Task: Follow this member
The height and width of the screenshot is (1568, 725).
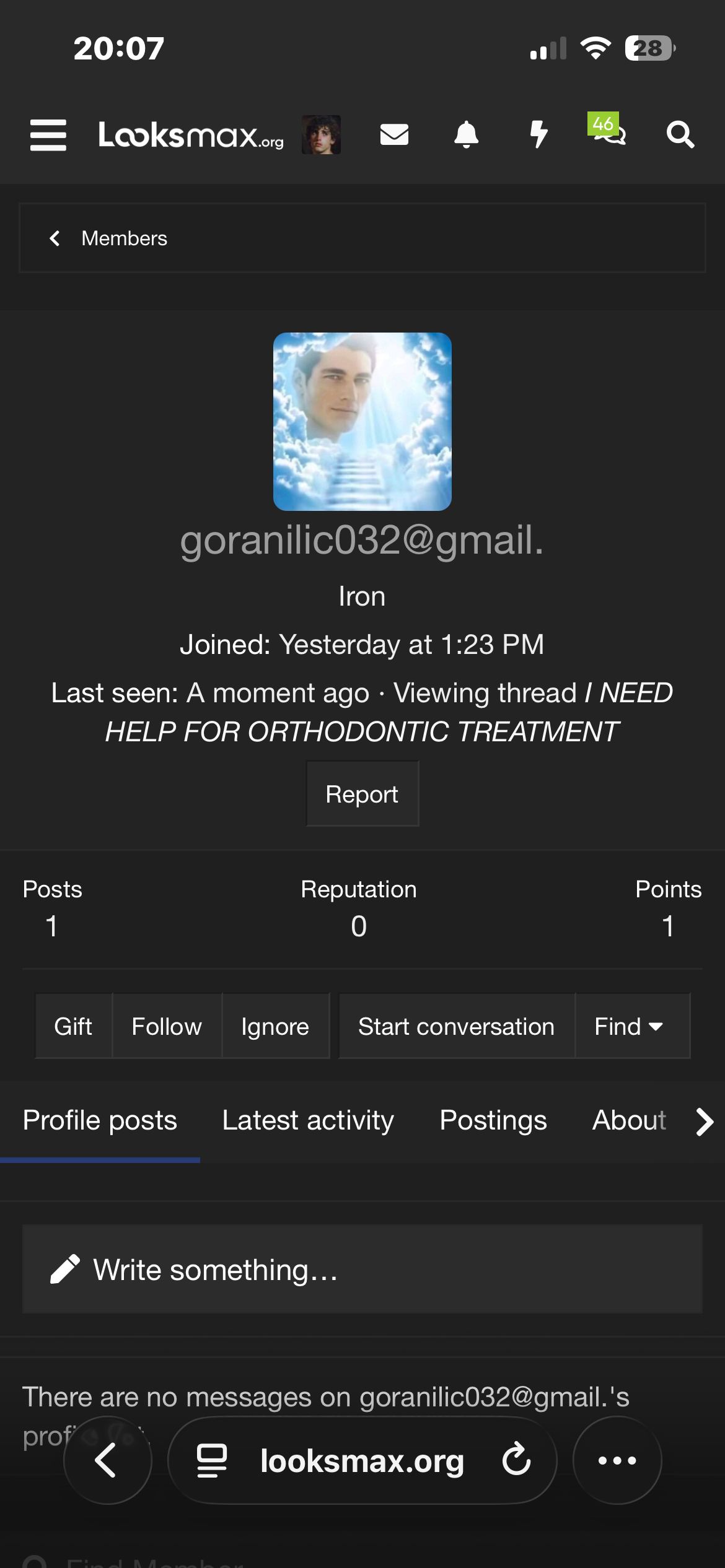Action: [167, 1026]
